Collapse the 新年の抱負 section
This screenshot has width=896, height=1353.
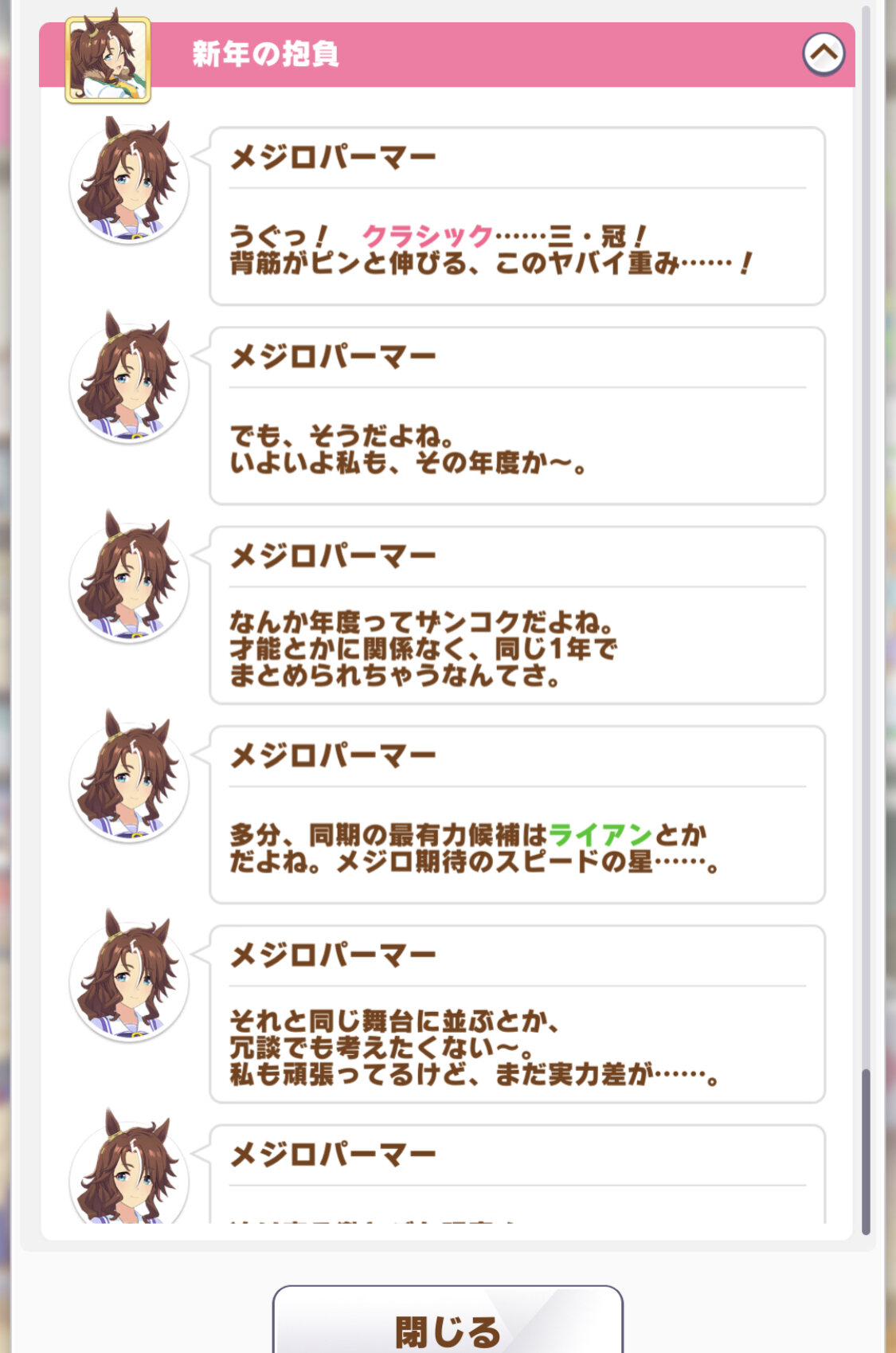click(824, 54)
